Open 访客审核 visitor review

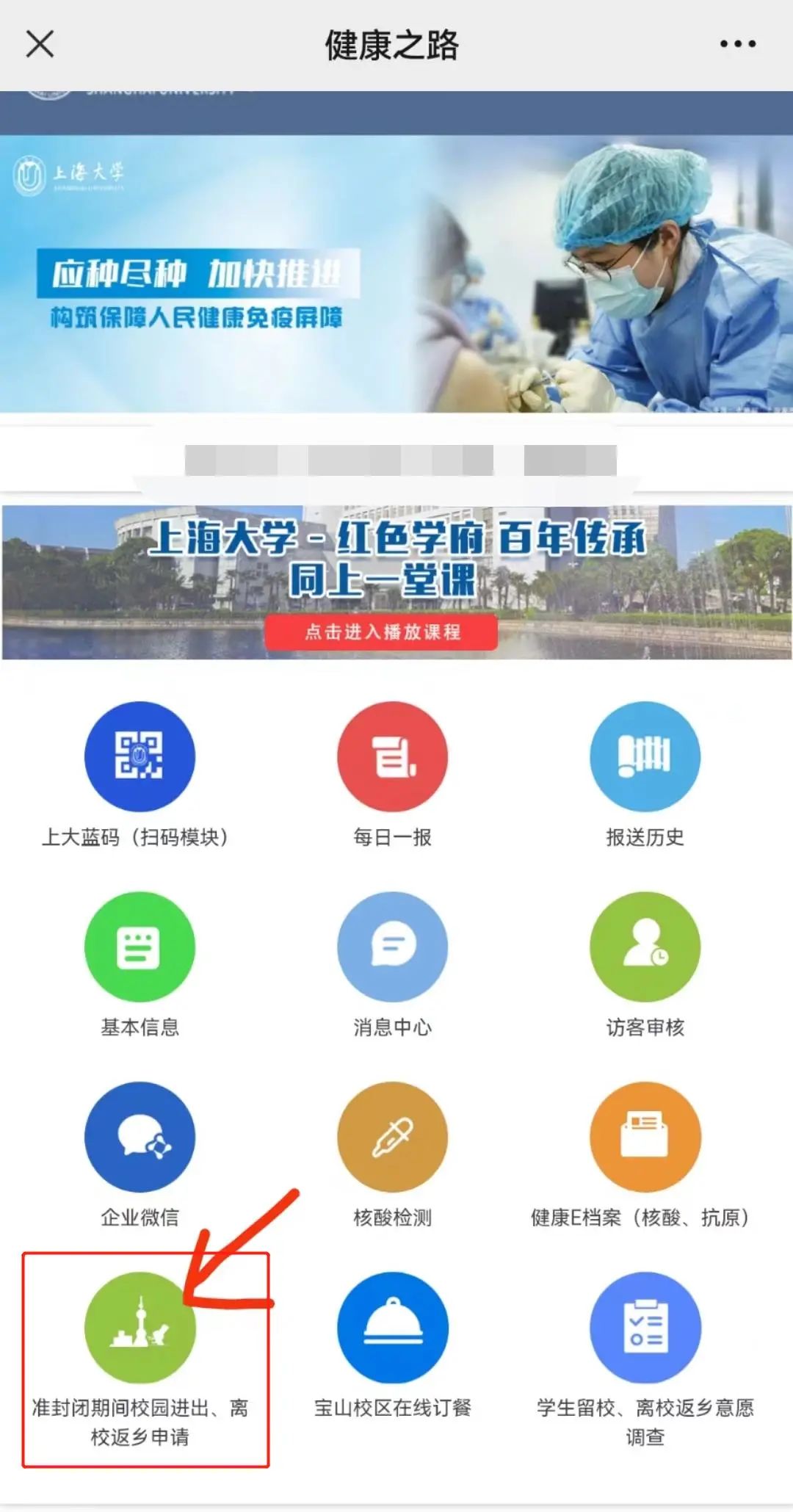point(645,947)
